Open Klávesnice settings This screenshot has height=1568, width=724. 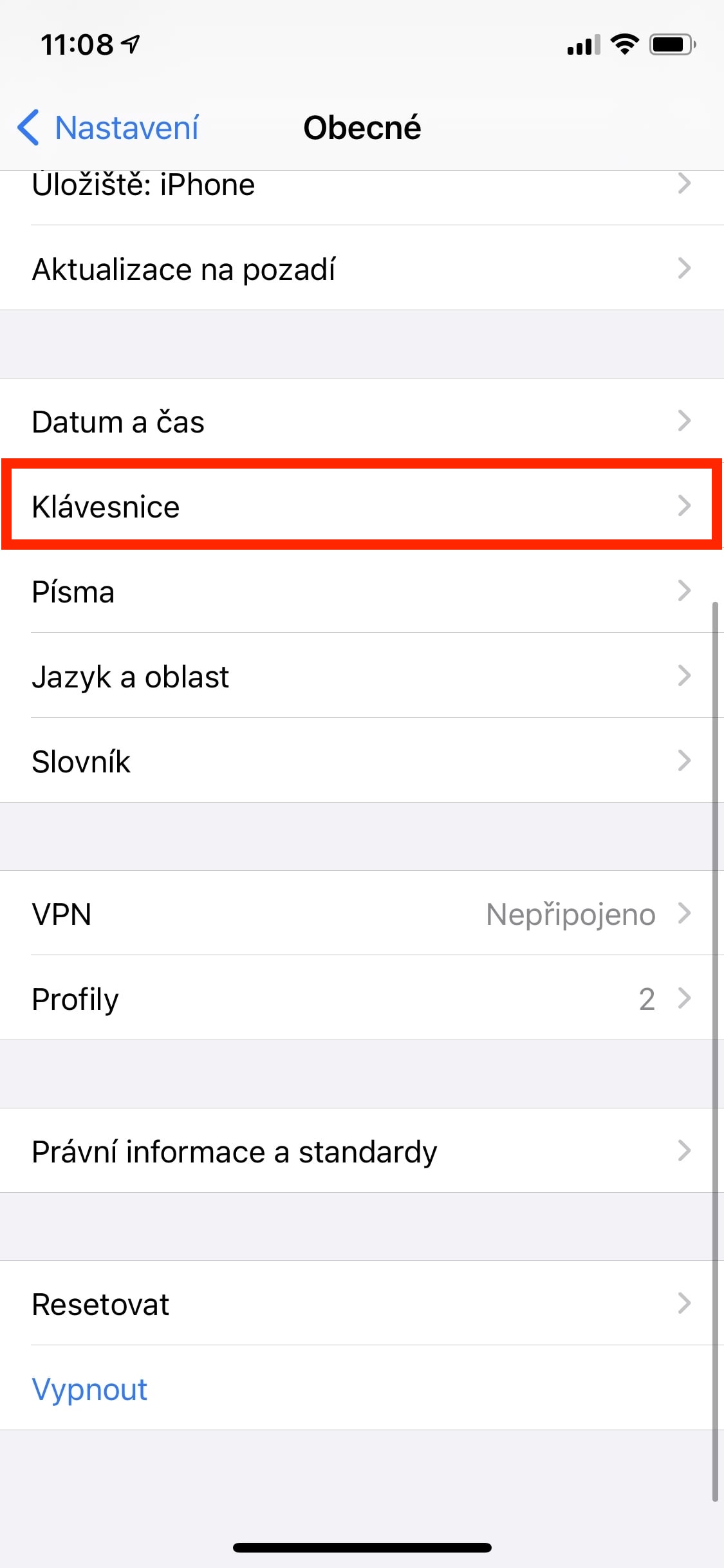pyautogui.click(x=360, y=506)
